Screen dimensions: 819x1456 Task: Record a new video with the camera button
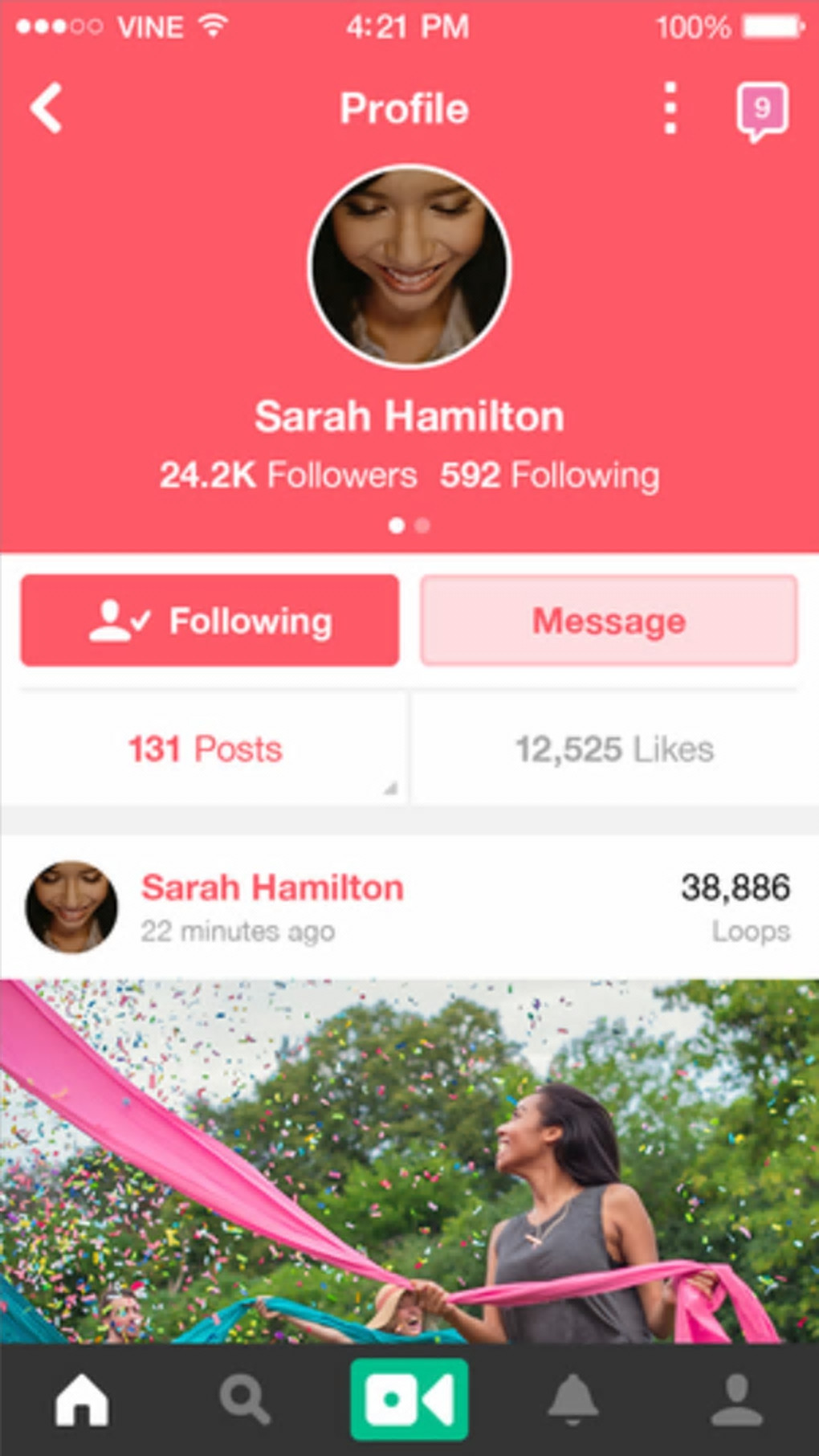[409, 1400]
